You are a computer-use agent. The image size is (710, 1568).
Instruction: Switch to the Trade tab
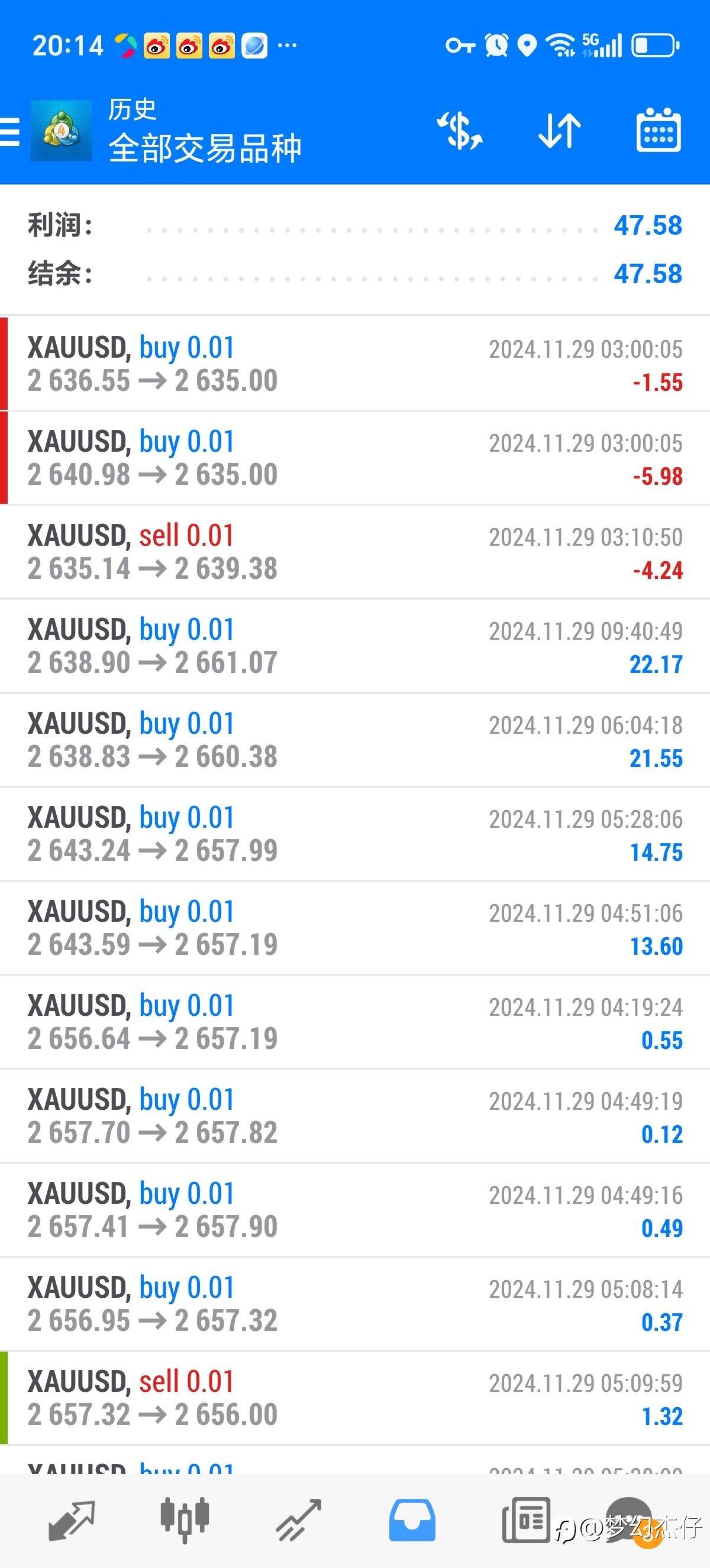pos(298,1521)
